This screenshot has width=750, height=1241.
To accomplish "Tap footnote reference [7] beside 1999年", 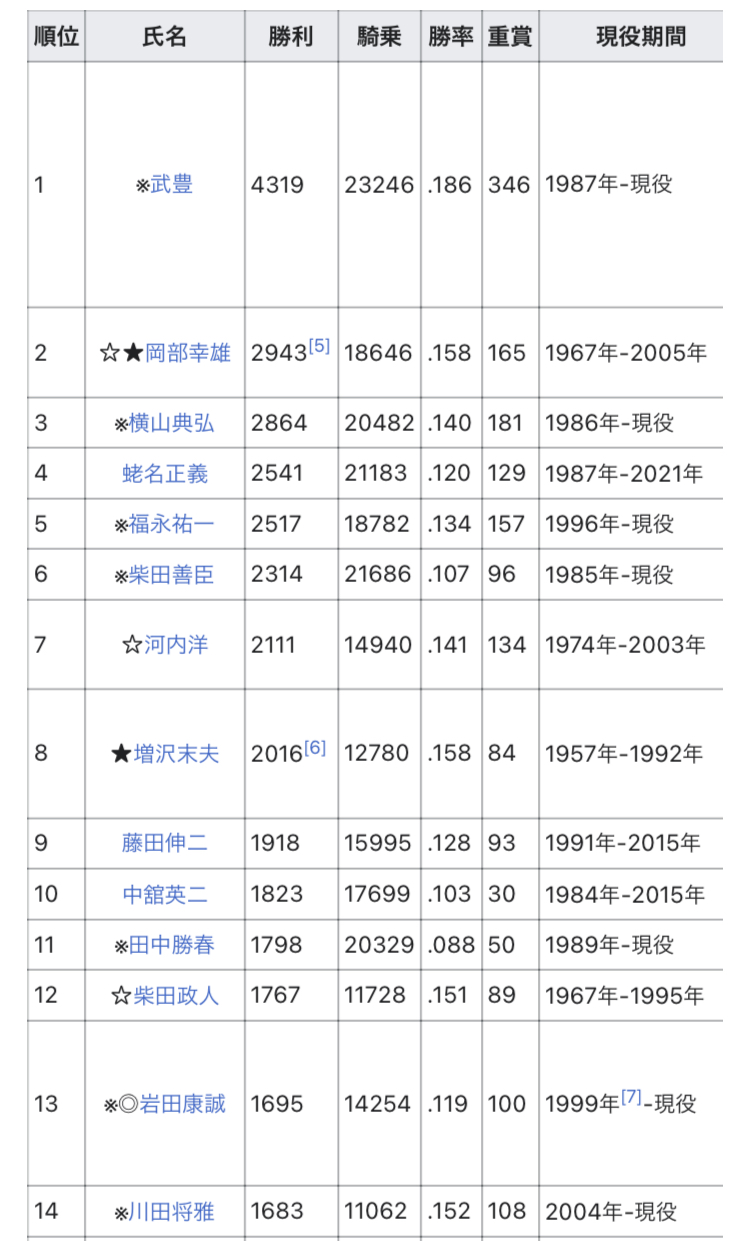I will tap(631, 1097).
